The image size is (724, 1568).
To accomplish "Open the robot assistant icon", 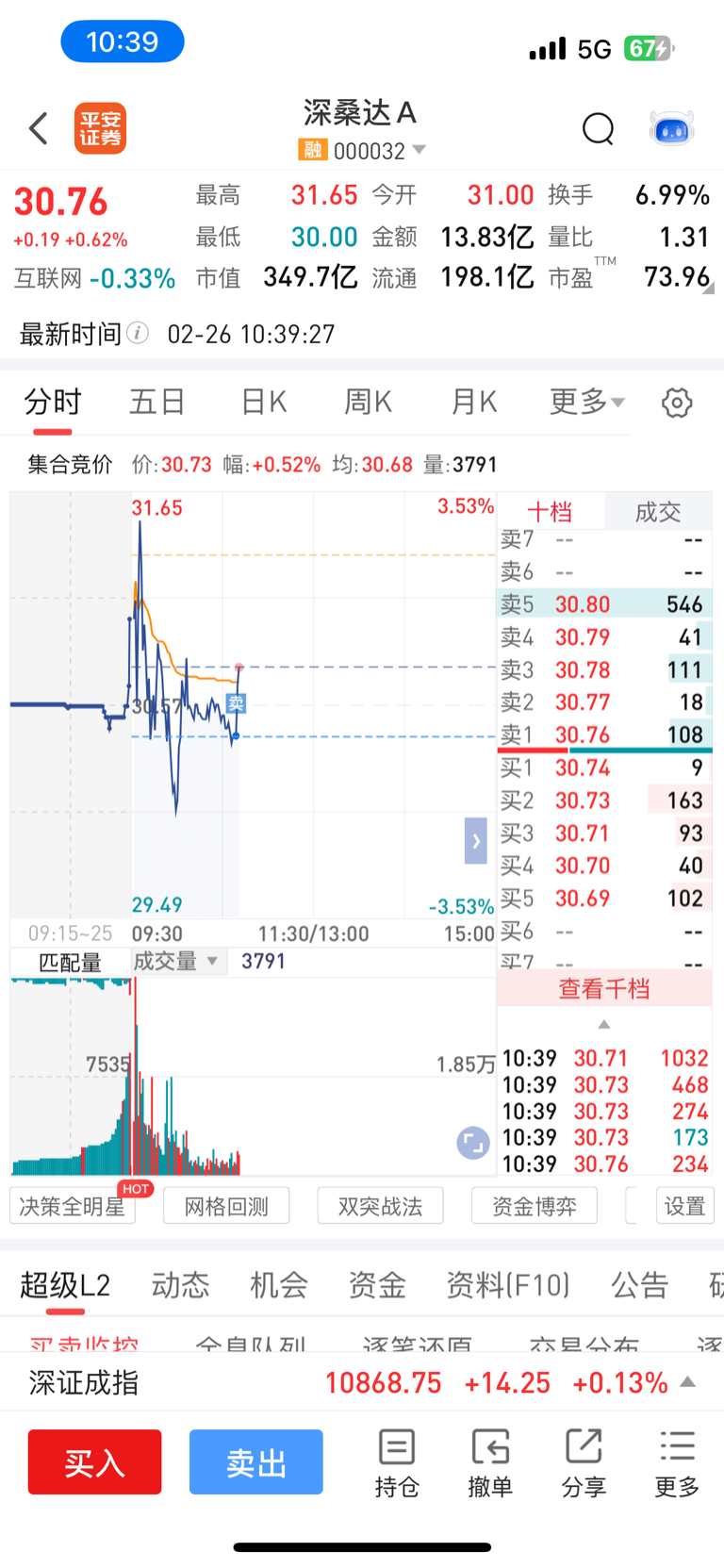I will pos(672,128).
